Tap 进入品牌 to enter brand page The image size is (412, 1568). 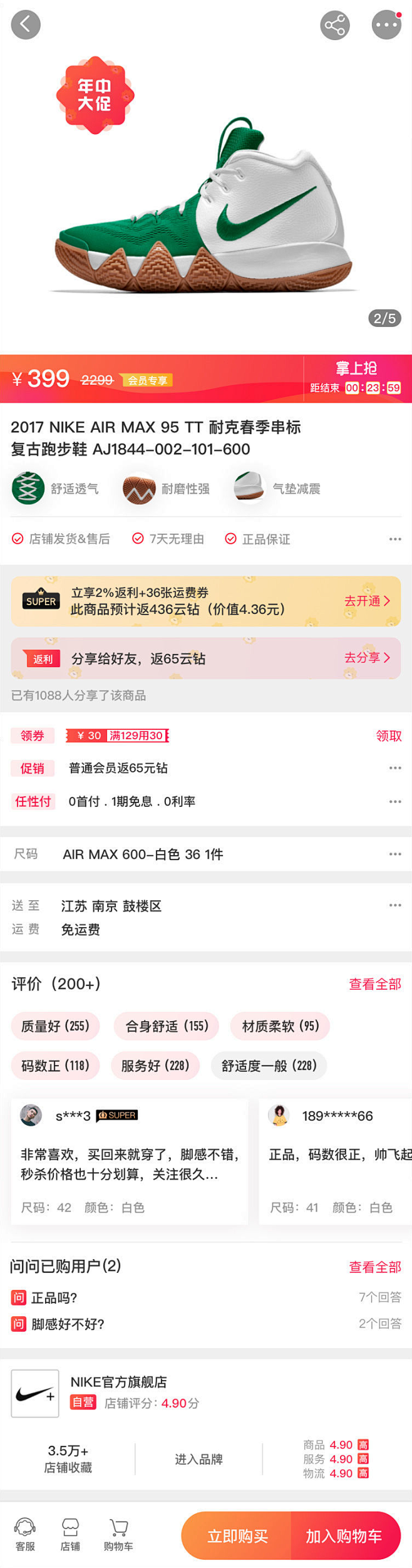[x=198, y=1459]
